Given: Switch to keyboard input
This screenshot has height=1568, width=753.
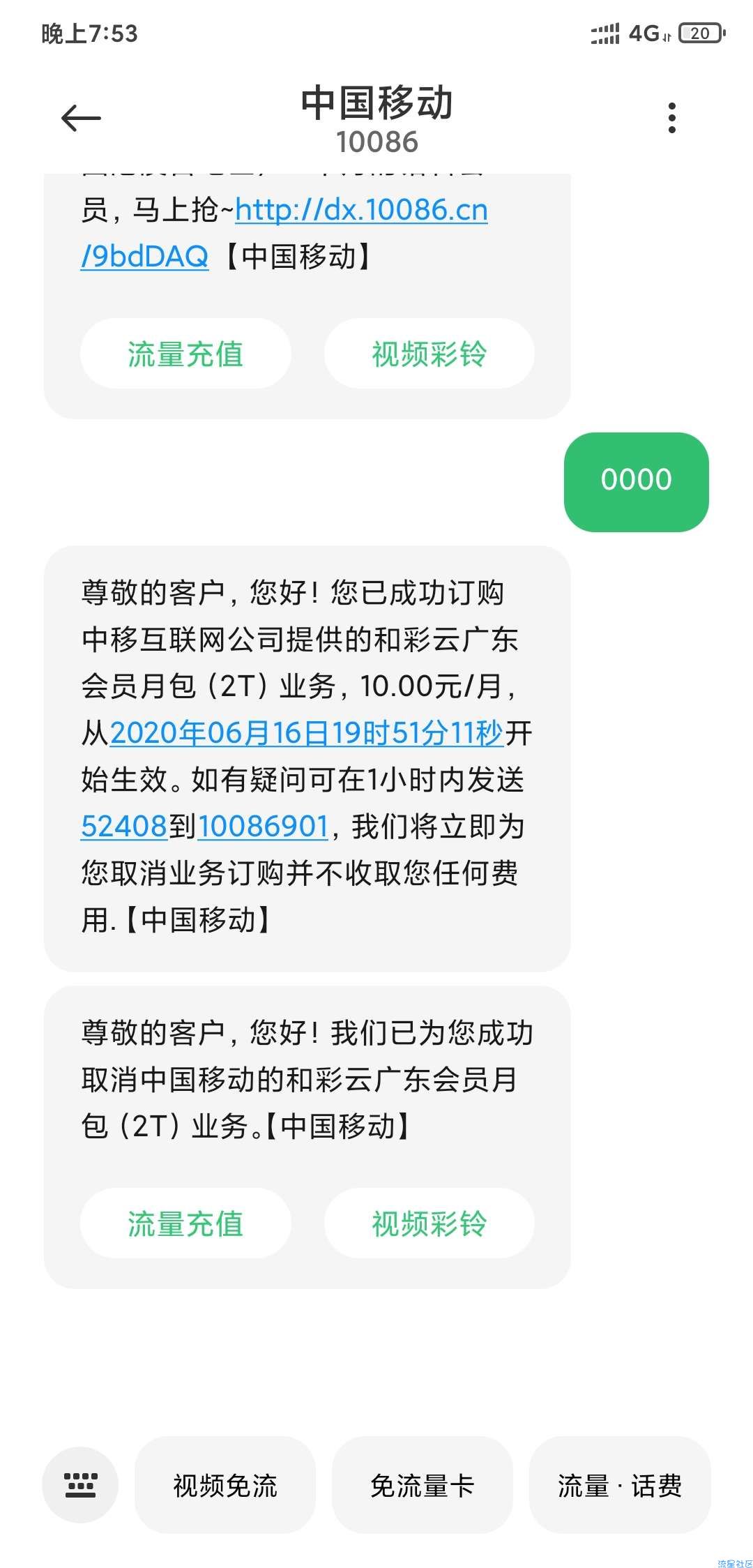Looking at the screenshot, I should coord(80,1485).
